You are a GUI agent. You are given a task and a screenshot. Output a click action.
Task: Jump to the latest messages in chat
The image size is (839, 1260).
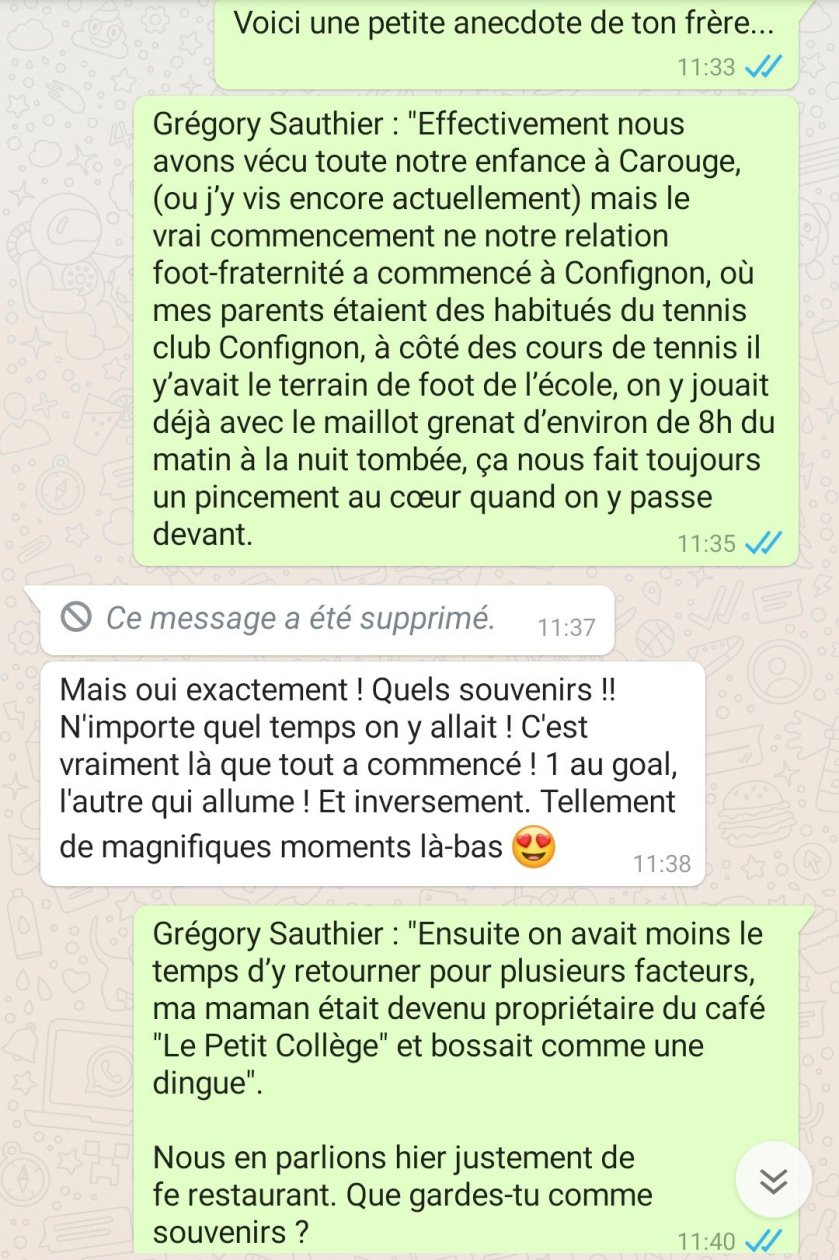(773, 1181)
